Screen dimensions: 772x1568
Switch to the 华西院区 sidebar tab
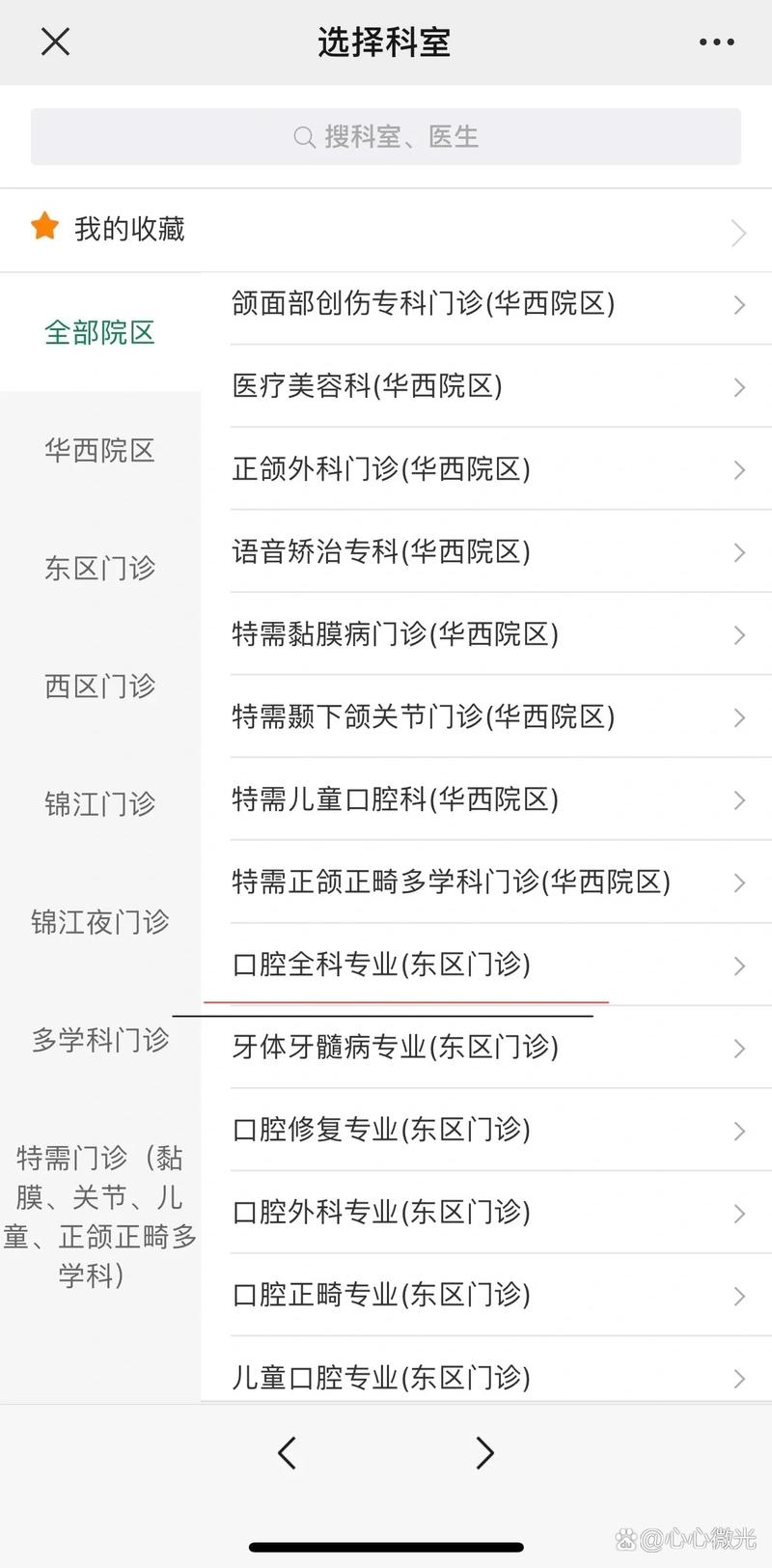coord(99,451)
